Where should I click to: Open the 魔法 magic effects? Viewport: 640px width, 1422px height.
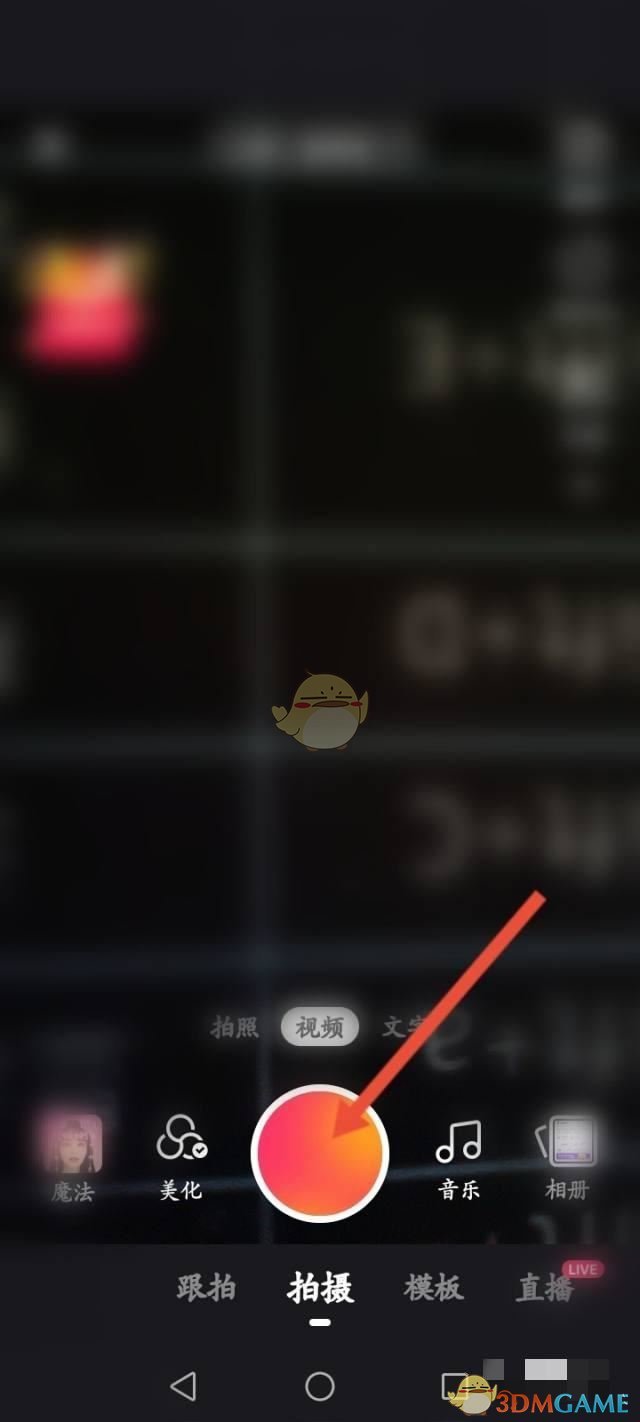coord(72,1155)
